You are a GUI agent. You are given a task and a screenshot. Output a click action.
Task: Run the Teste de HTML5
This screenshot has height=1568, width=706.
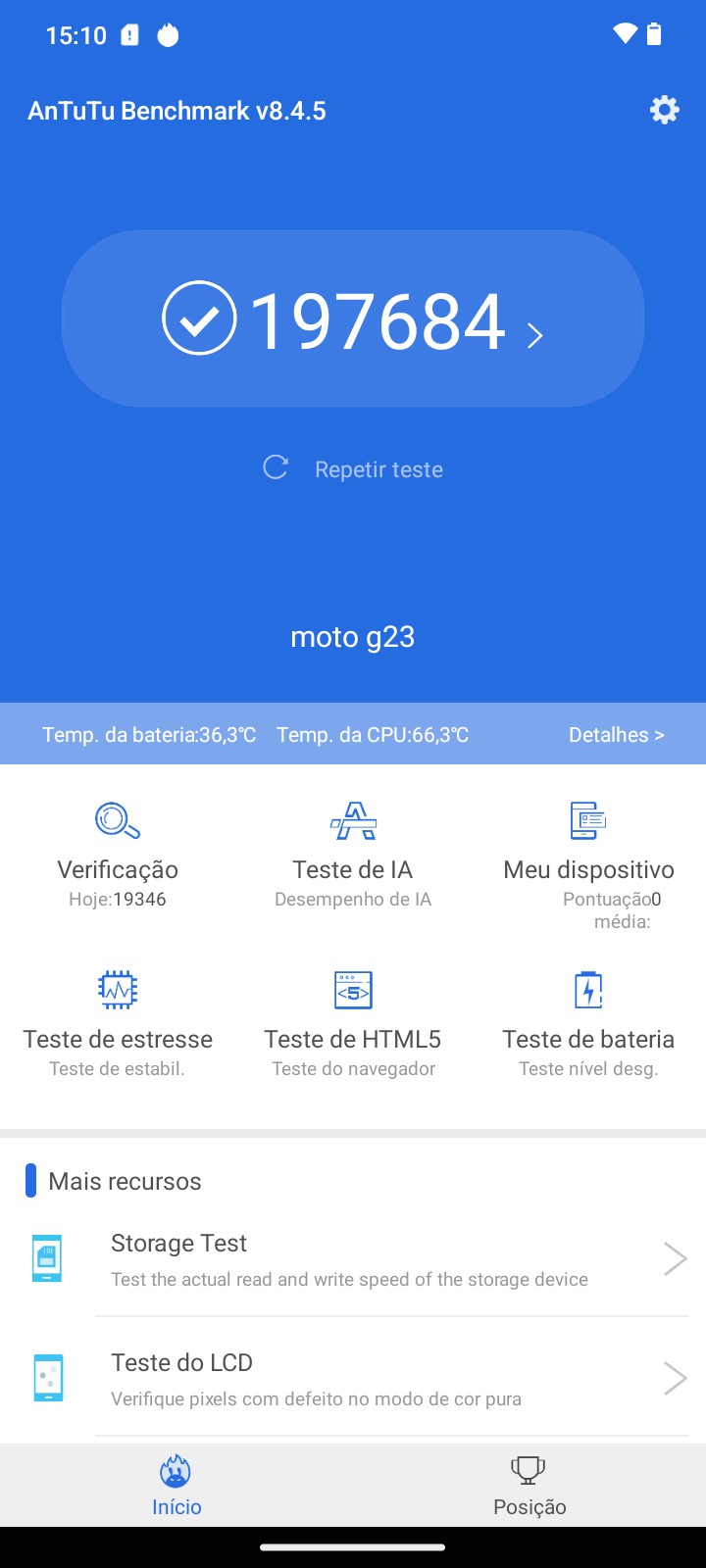point(353,1023)
